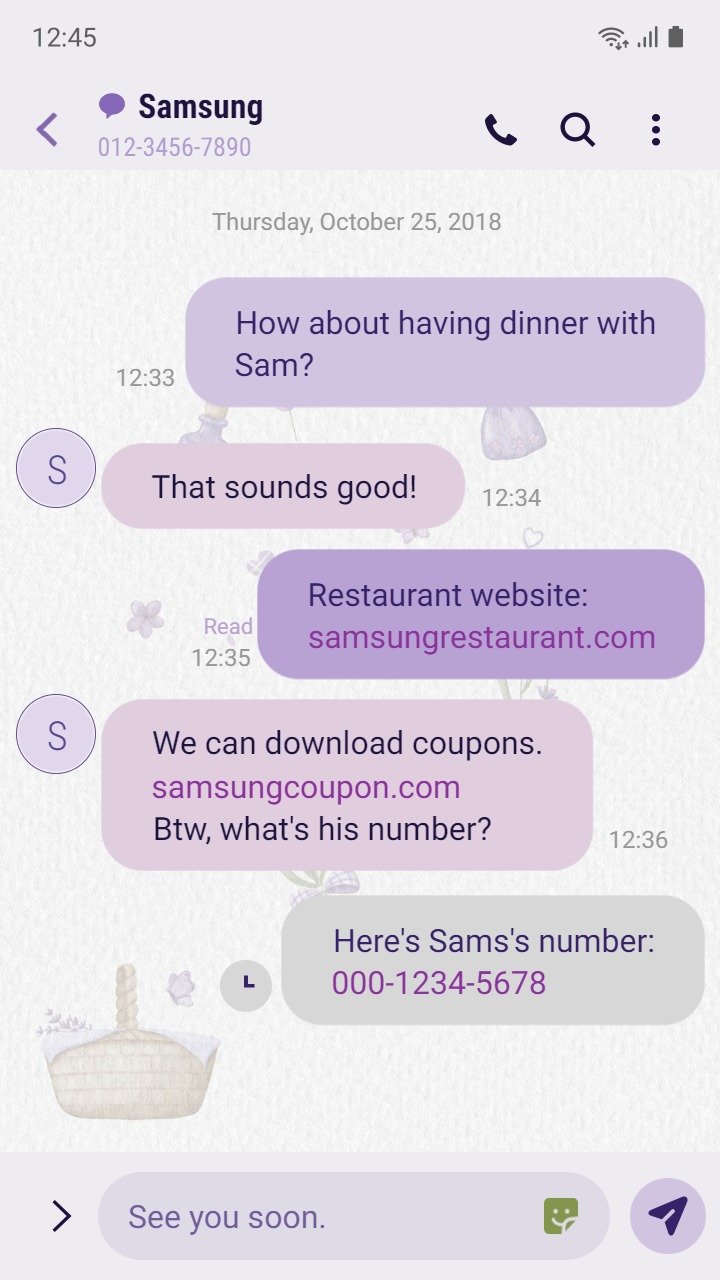The height and width of the screenshot is (1280, 720).
Task: Open the three-dot overflow menu
Action: (x=655, y=130)
